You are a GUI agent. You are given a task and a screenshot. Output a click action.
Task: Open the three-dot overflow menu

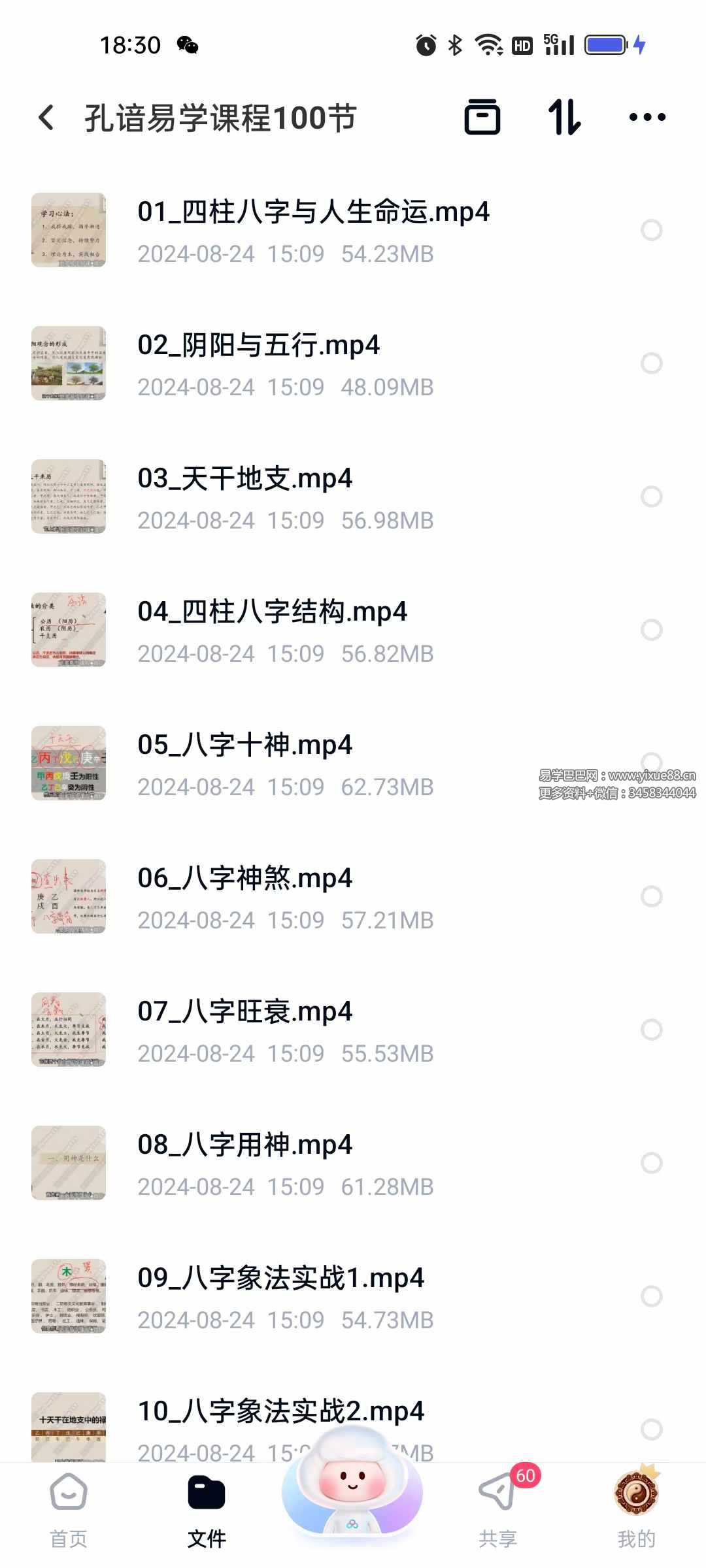tap(646, 118)
